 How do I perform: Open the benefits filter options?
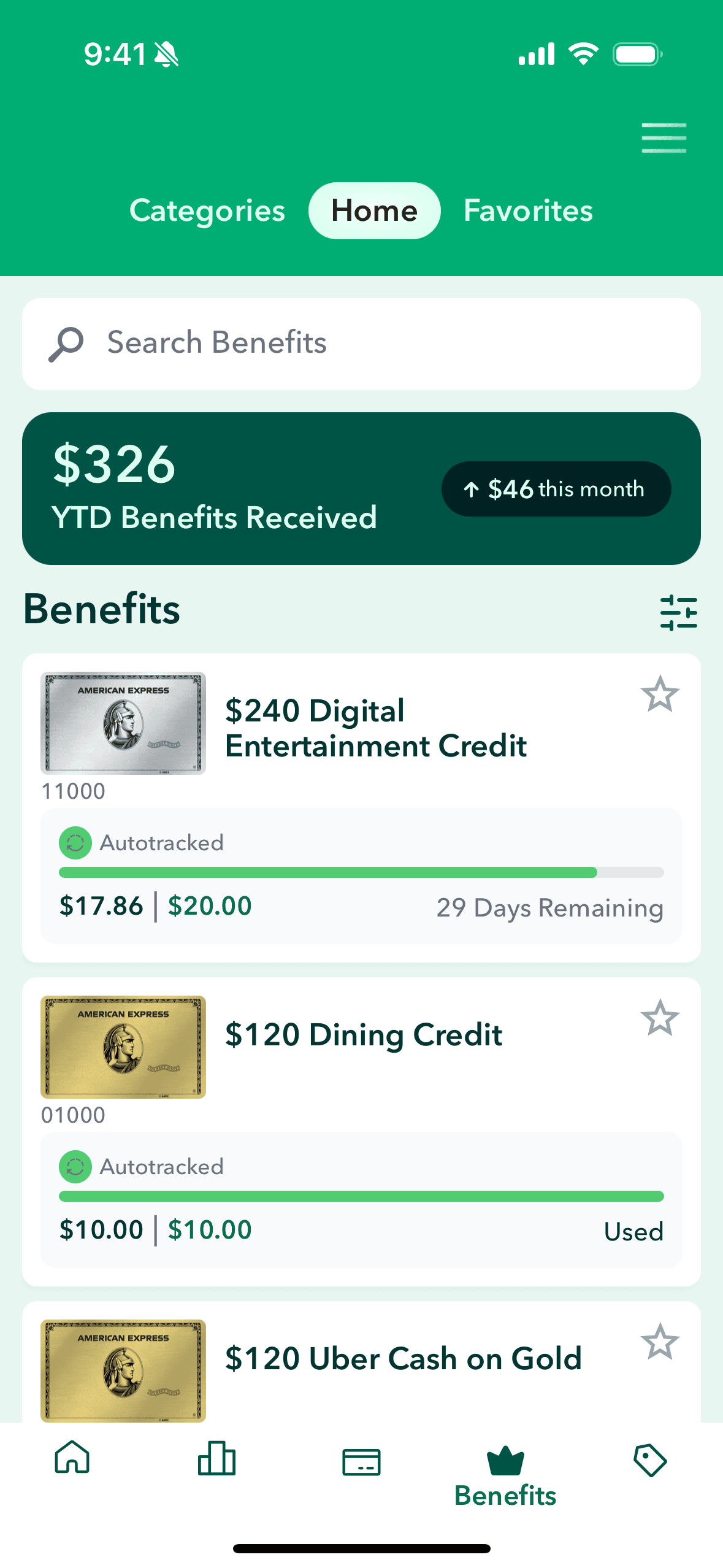tap(679, 611)
